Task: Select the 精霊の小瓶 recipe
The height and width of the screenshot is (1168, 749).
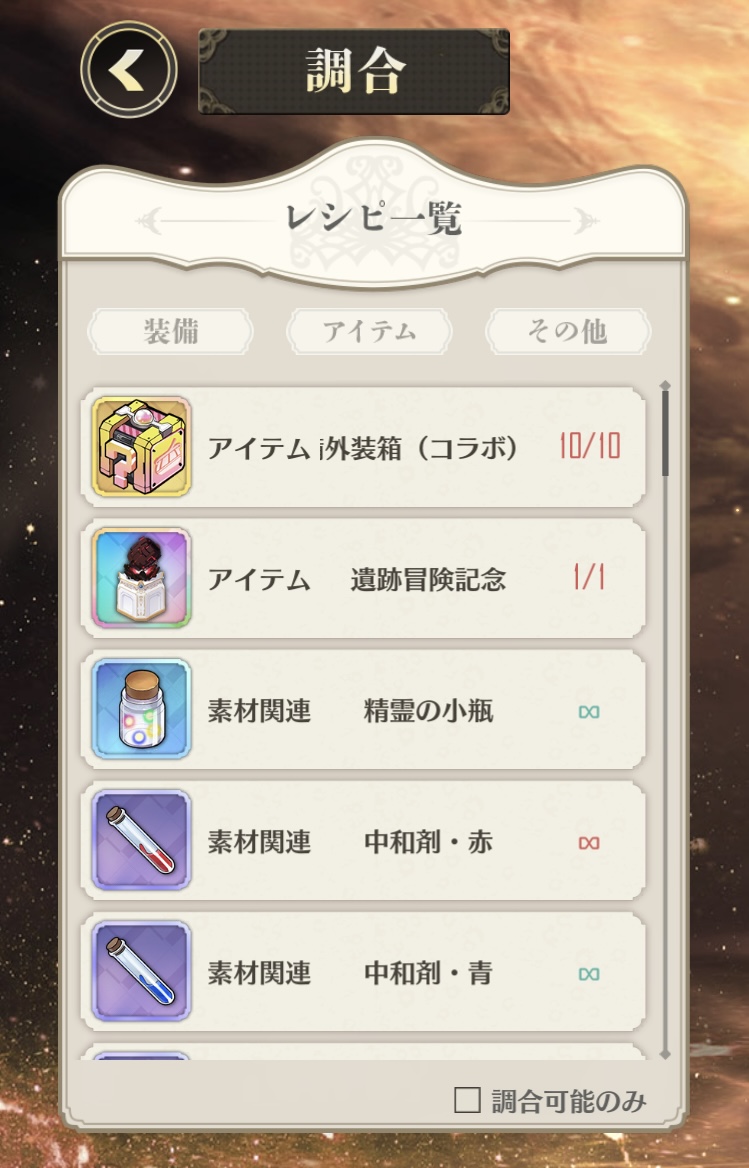Action: pyautogui.click(x=363, y=710)
